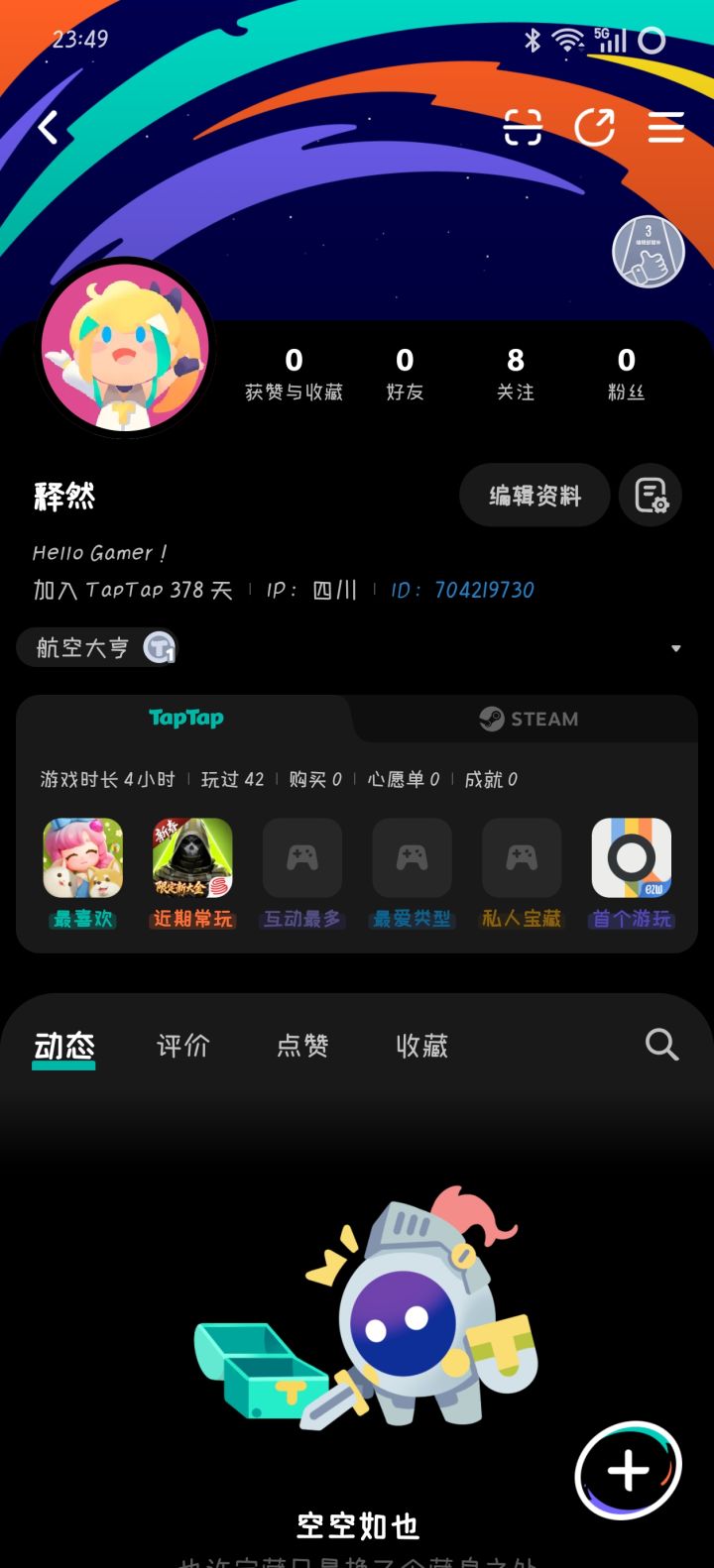Click the 近期常玩 game thumbnail
This screenshot has height=1568, width=714.
(x=192, y=857)
